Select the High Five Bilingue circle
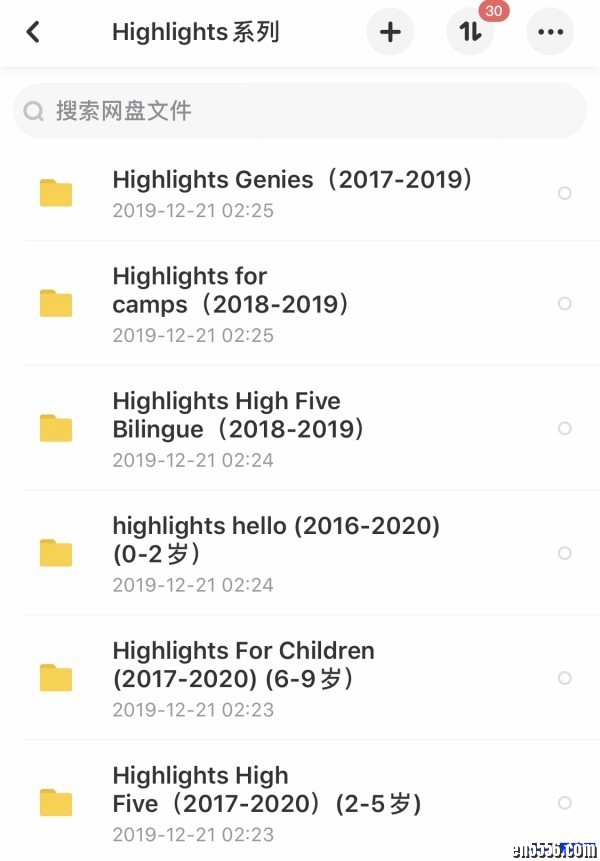600x861 pixels. click(x=565, y=428)
